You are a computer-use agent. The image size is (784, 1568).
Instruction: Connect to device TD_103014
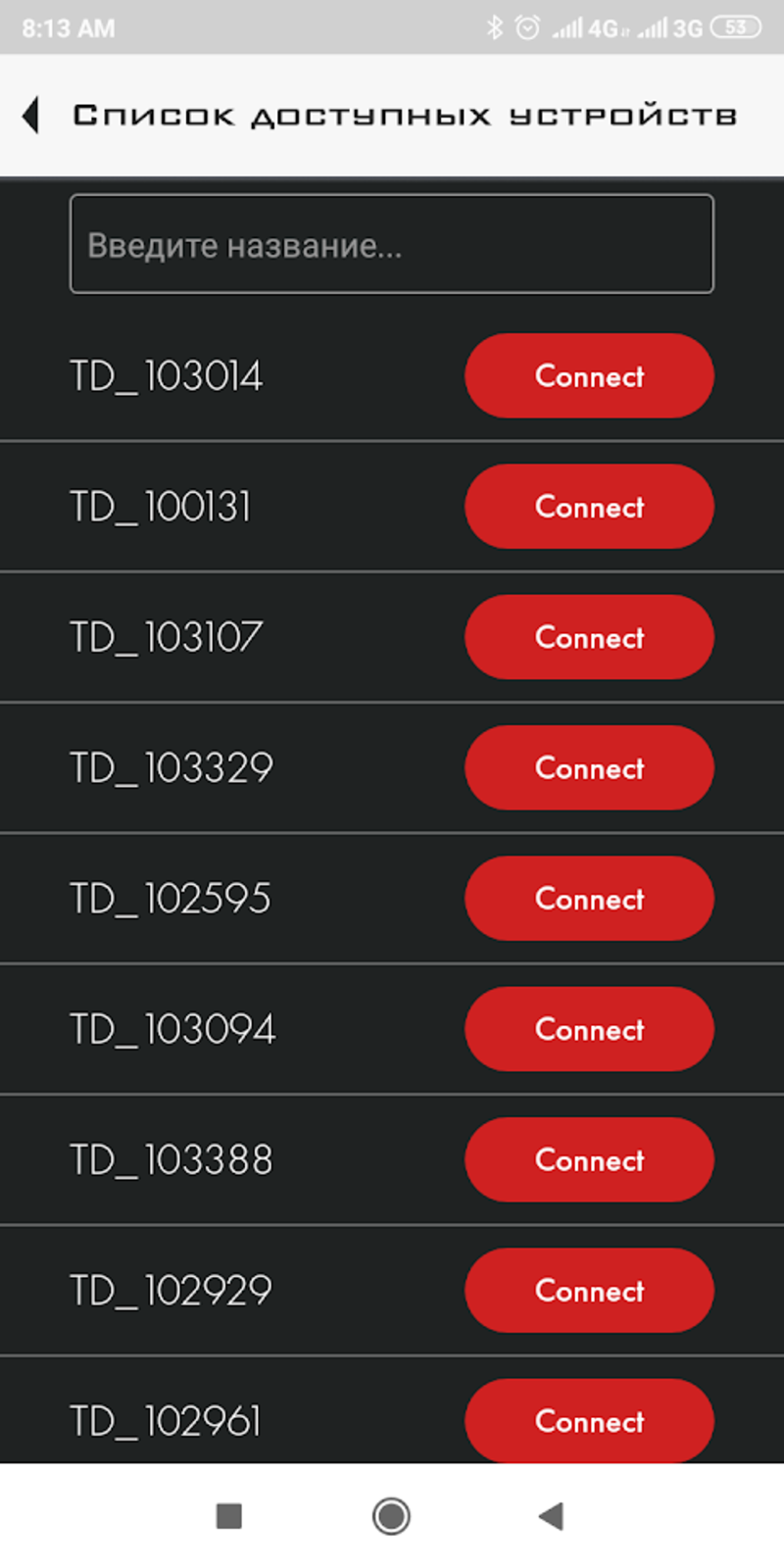tap(589, 375)
